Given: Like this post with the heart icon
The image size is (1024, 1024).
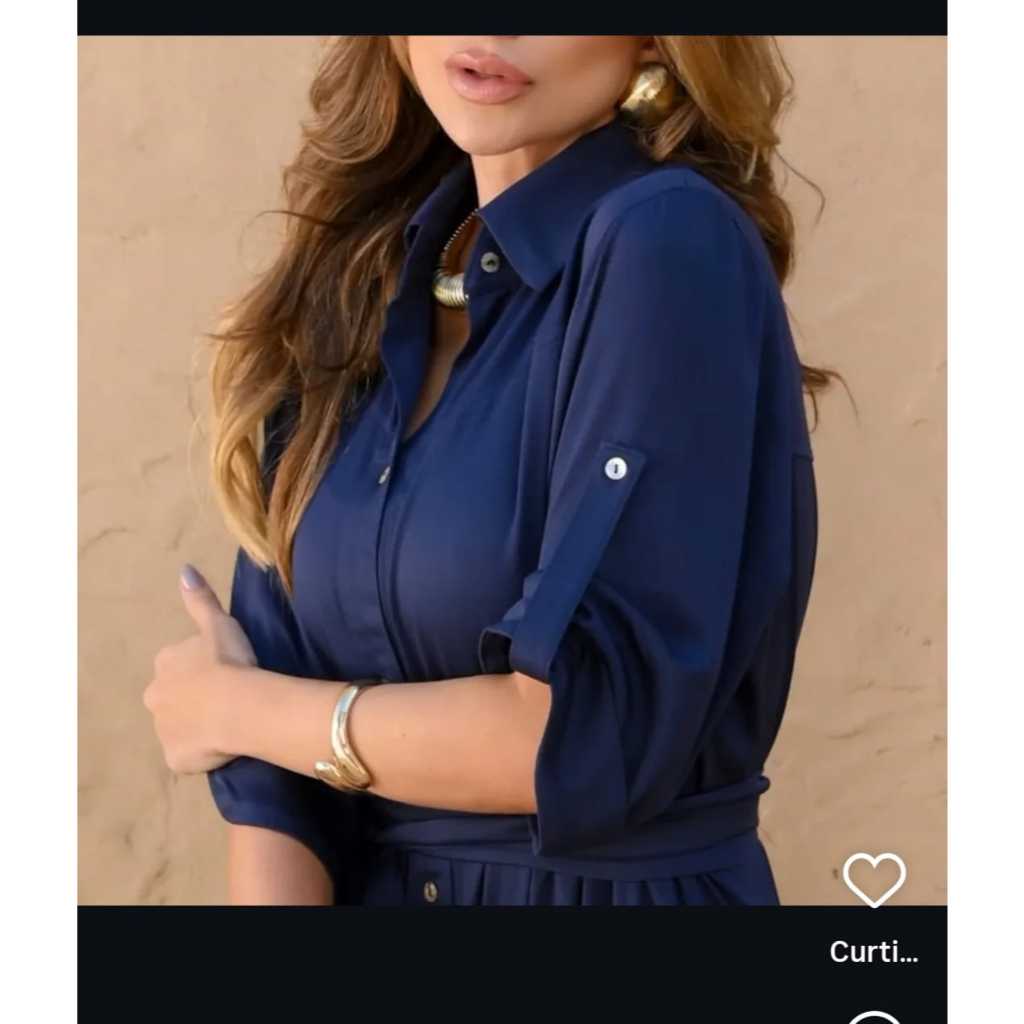Looking at the screenshot, I should click(x=874, y=879).
